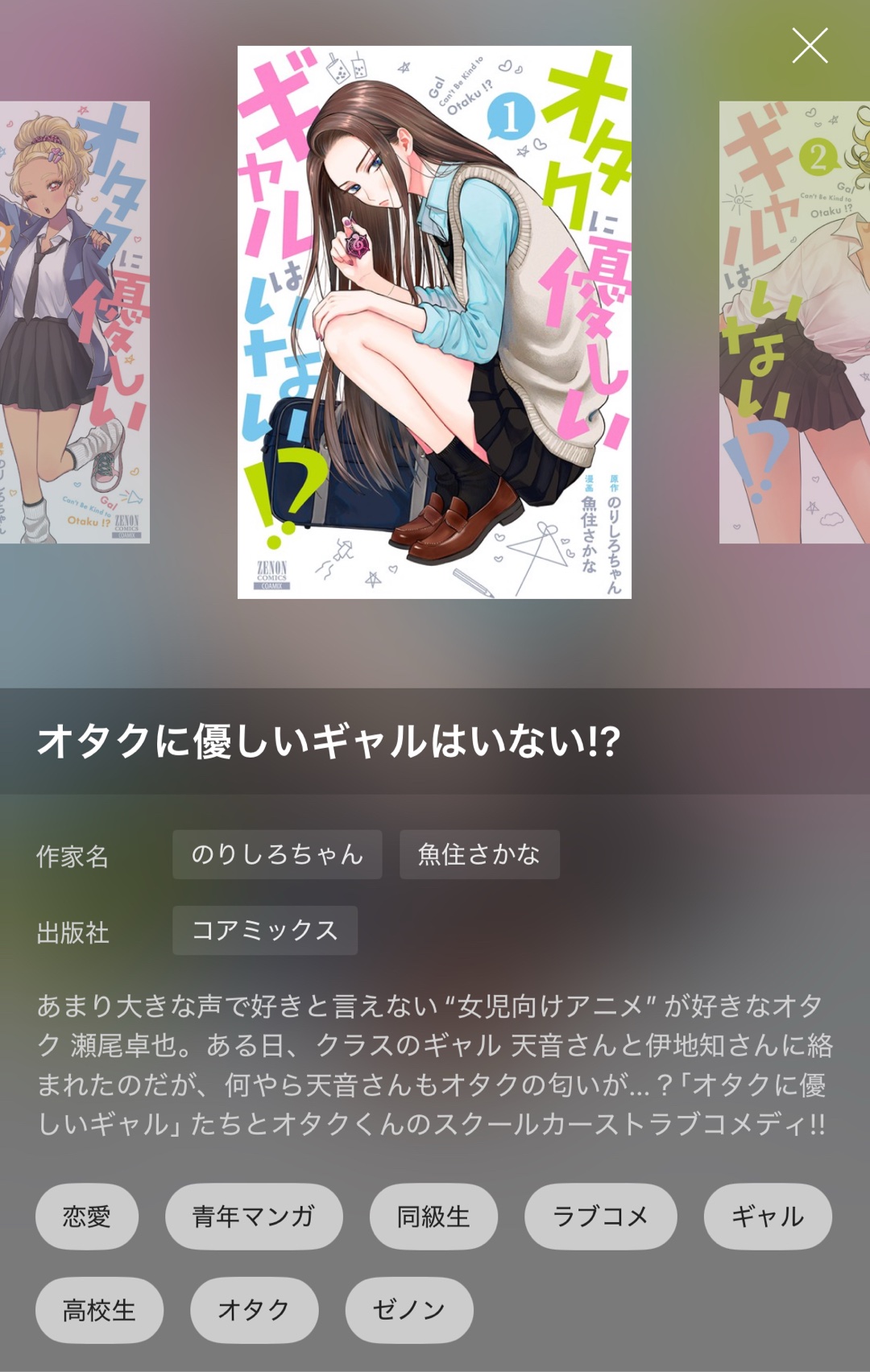The height and width of the screenshot is (1372, 870).
Task: Open the publisher コアミックス
Action: click(x=265, y=930)
